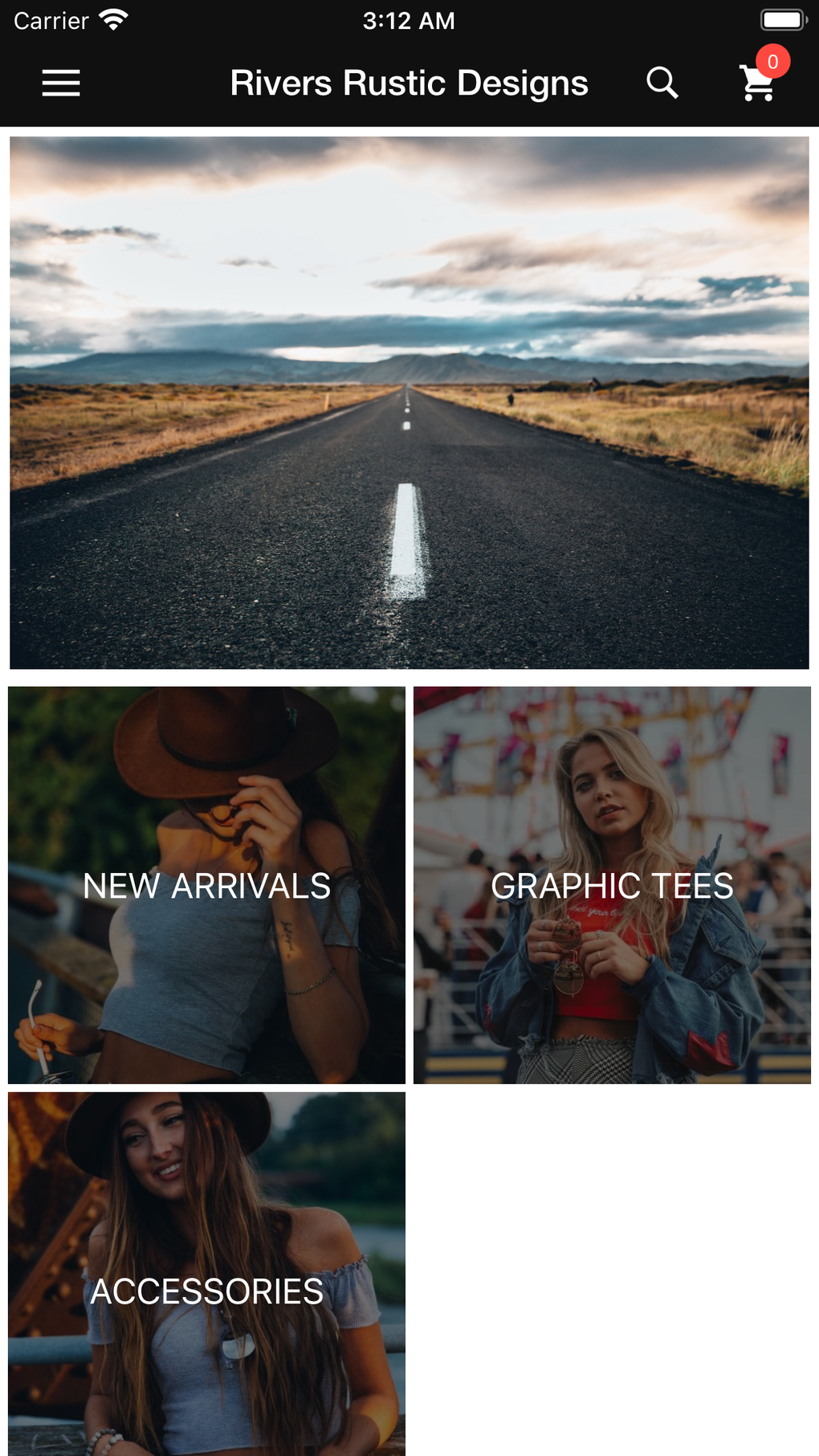The image size is (819, 1456).
Task: Click the 3:12 AM clock display
Action: pyautogui.click(x=408, y=19)
